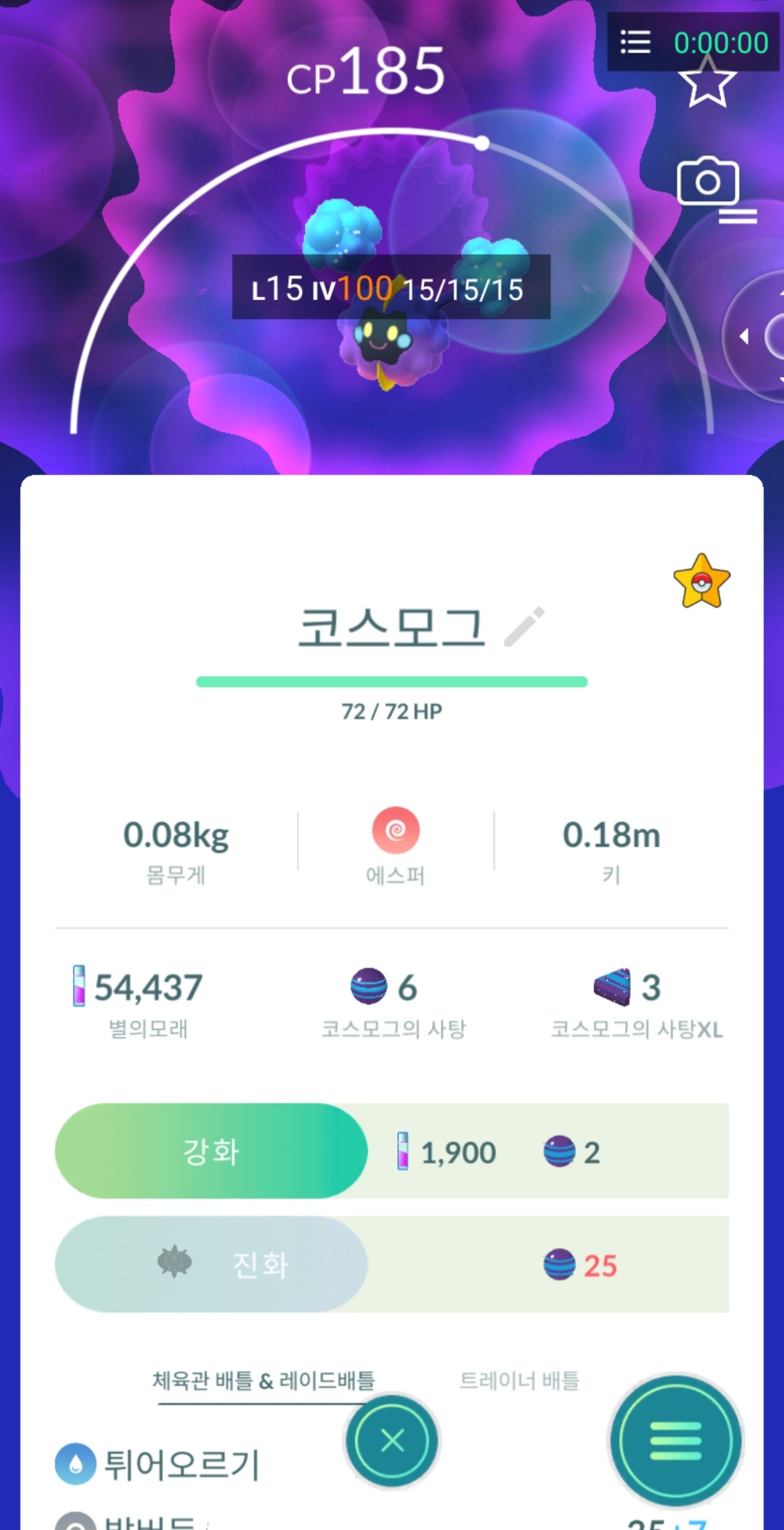Open the AR camera icon
The width and height of the screenshot is (784, 1530).
pos(707,182)
